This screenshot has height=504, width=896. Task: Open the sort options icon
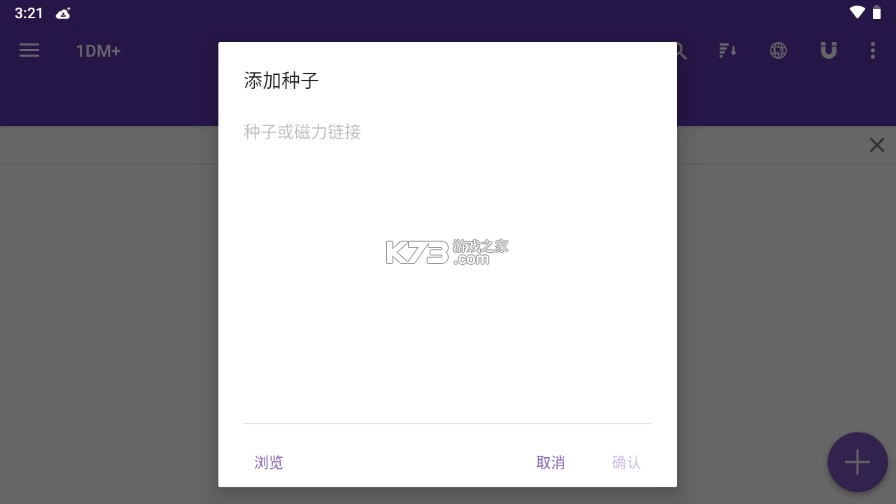728,50
